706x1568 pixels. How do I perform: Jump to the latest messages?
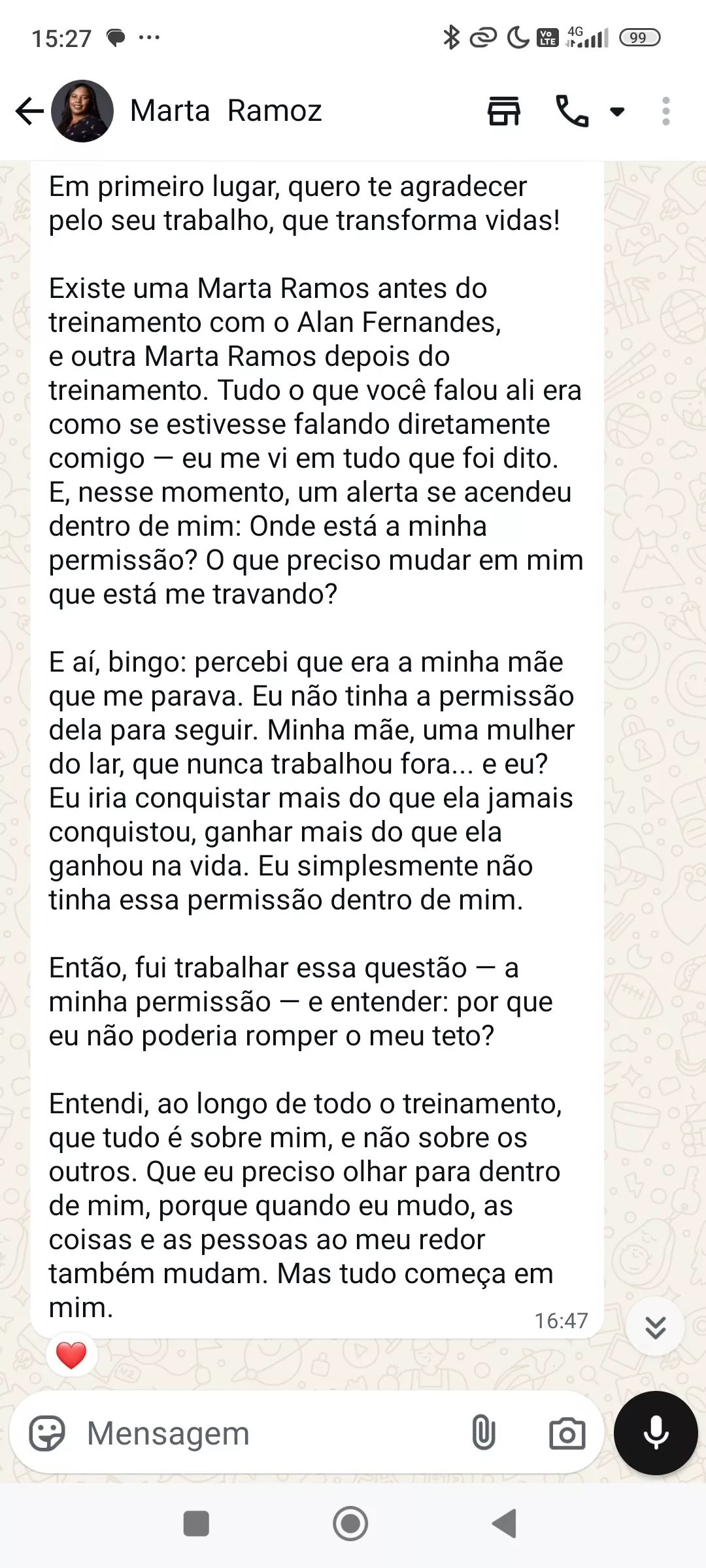point(655,1327)
